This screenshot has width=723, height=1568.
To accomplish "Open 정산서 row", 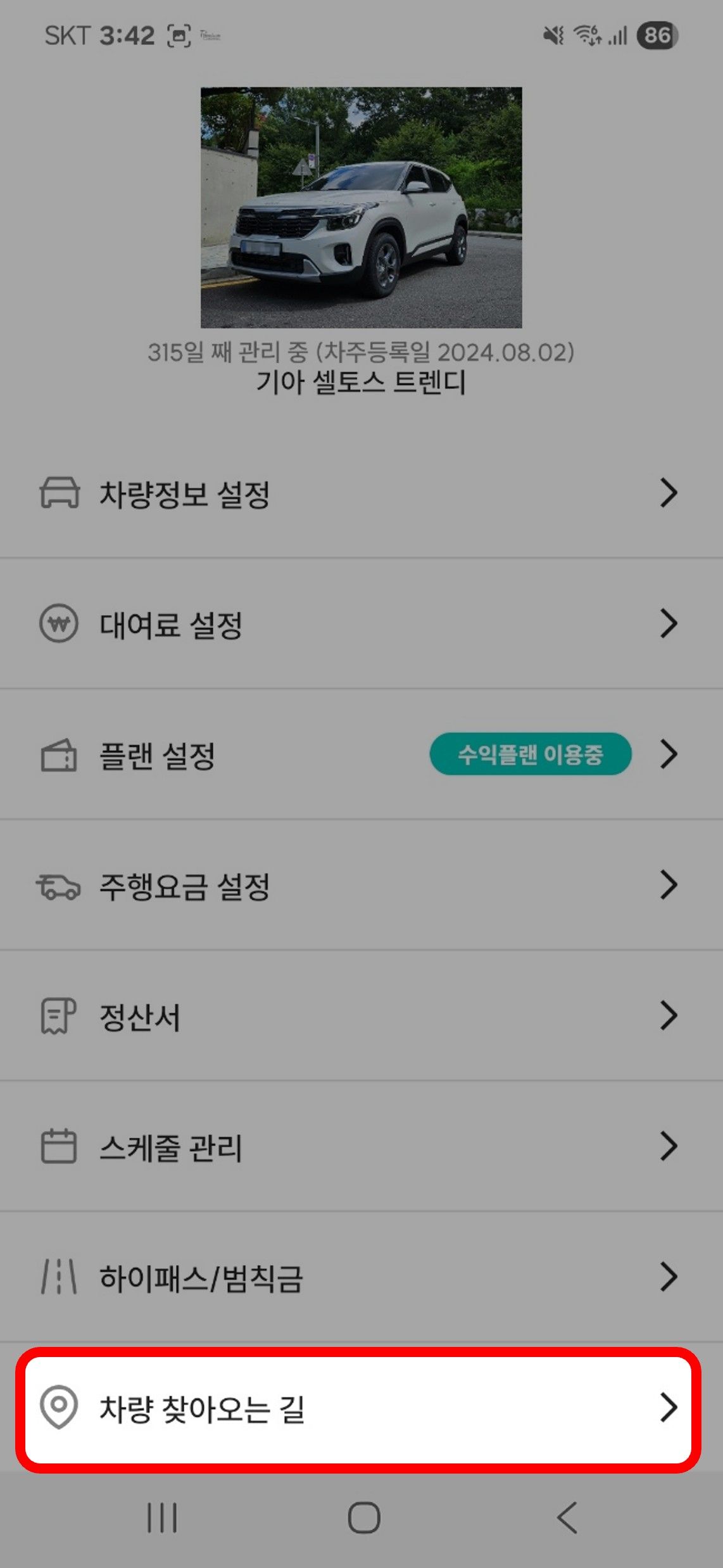I will [361, 1016].
